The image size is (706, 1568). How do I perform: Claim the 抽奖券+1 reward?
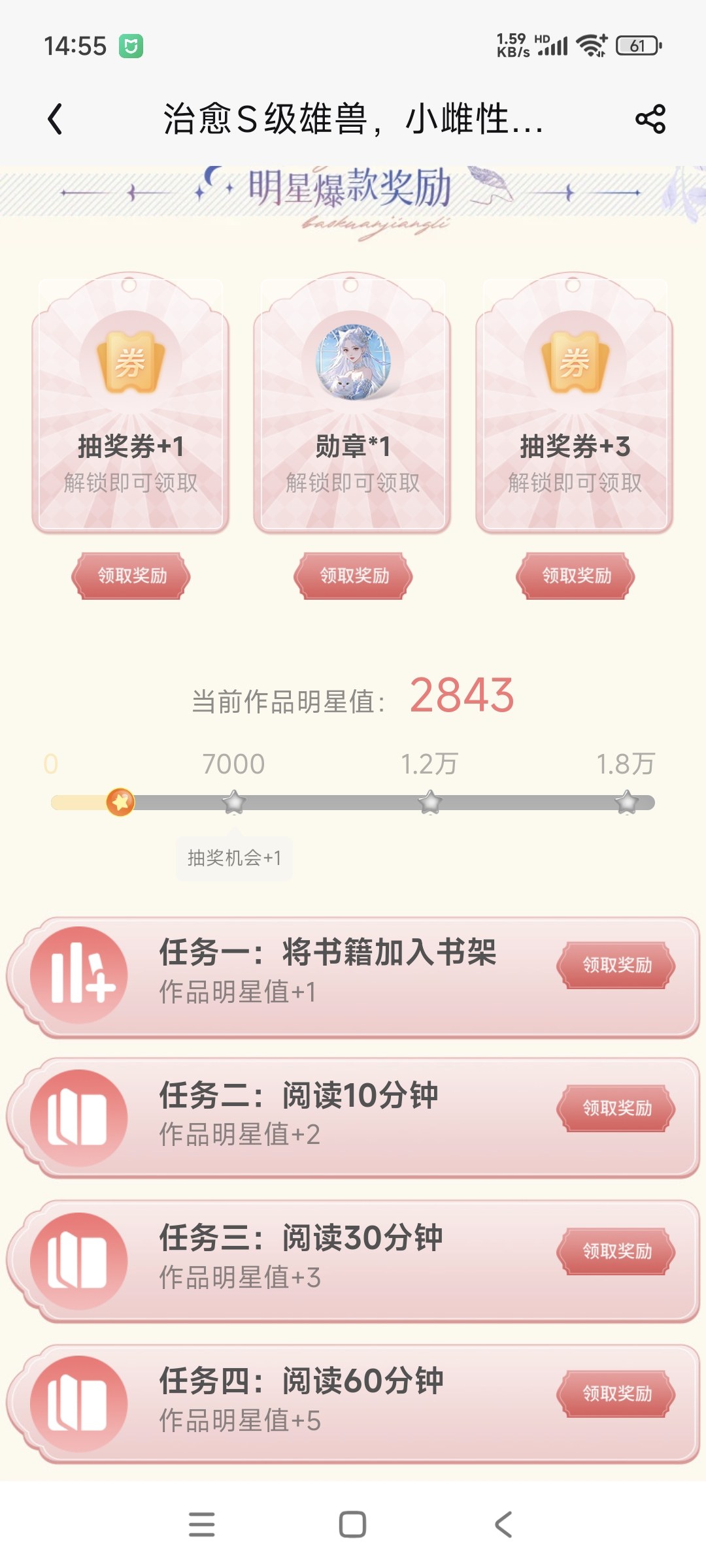tap(131, 576)
